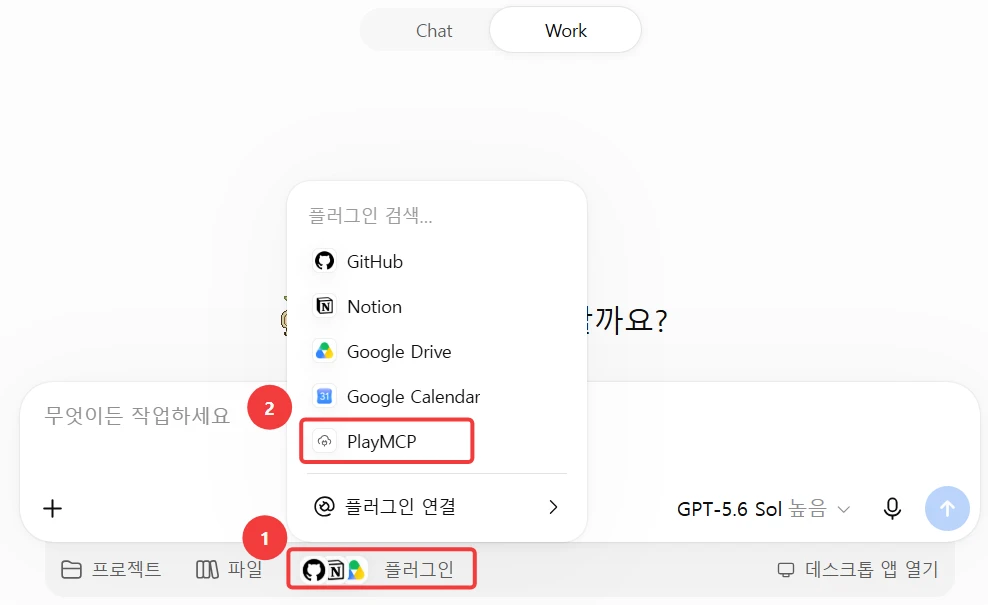Tap the plus attach icon
Image resolution: width=988 pixels, height=605 pixels.
click(52, 508)
